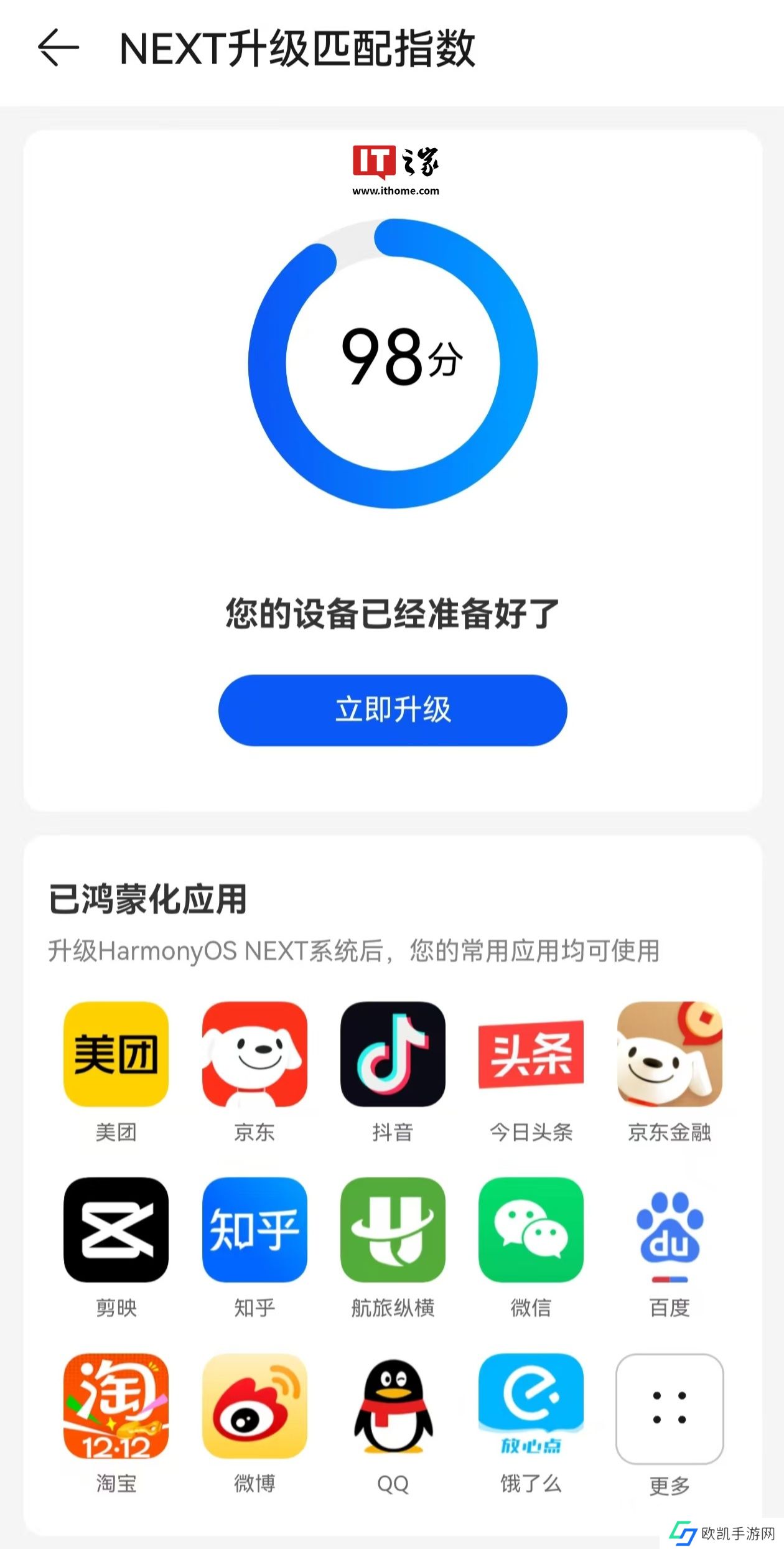Tap the 立即升级 button
The width and height of the screenshot is (784, 1549).
[x=393, y=710]
